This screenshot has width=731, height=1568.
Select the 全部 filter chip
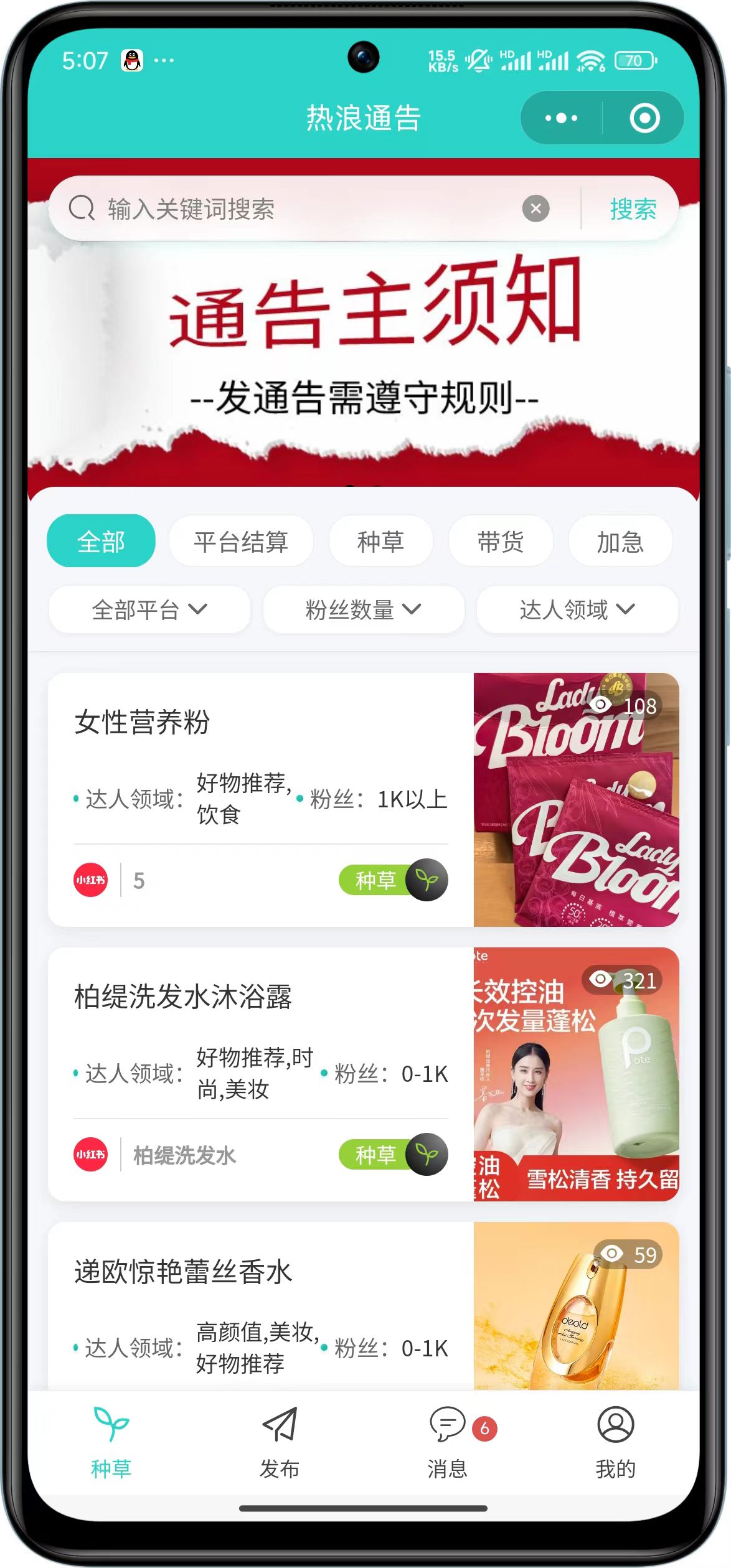pyautogui.click(x=101, y=541)
